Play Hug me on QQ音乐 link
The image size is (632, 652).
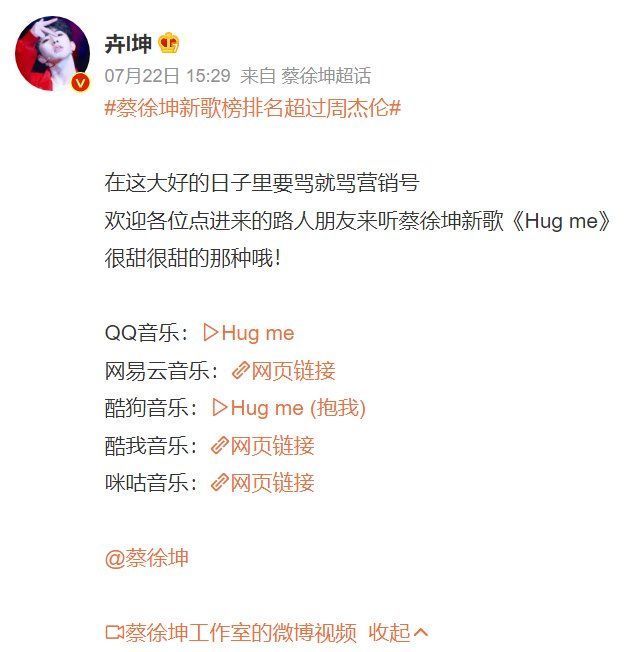(x=248, y=333)
